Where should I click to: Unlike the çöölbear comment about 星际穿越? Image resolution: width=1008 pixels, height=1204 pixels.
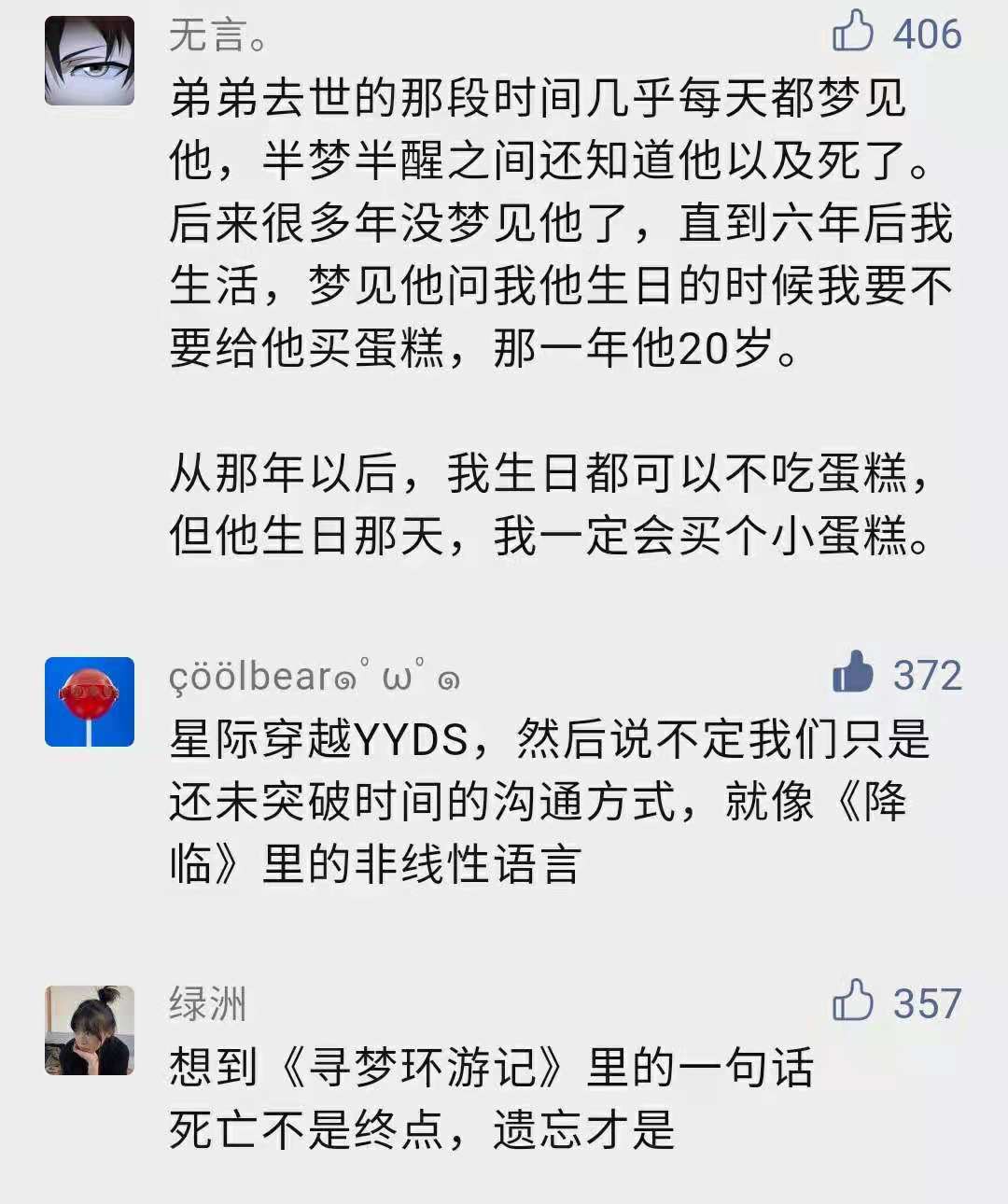point(853,673)
